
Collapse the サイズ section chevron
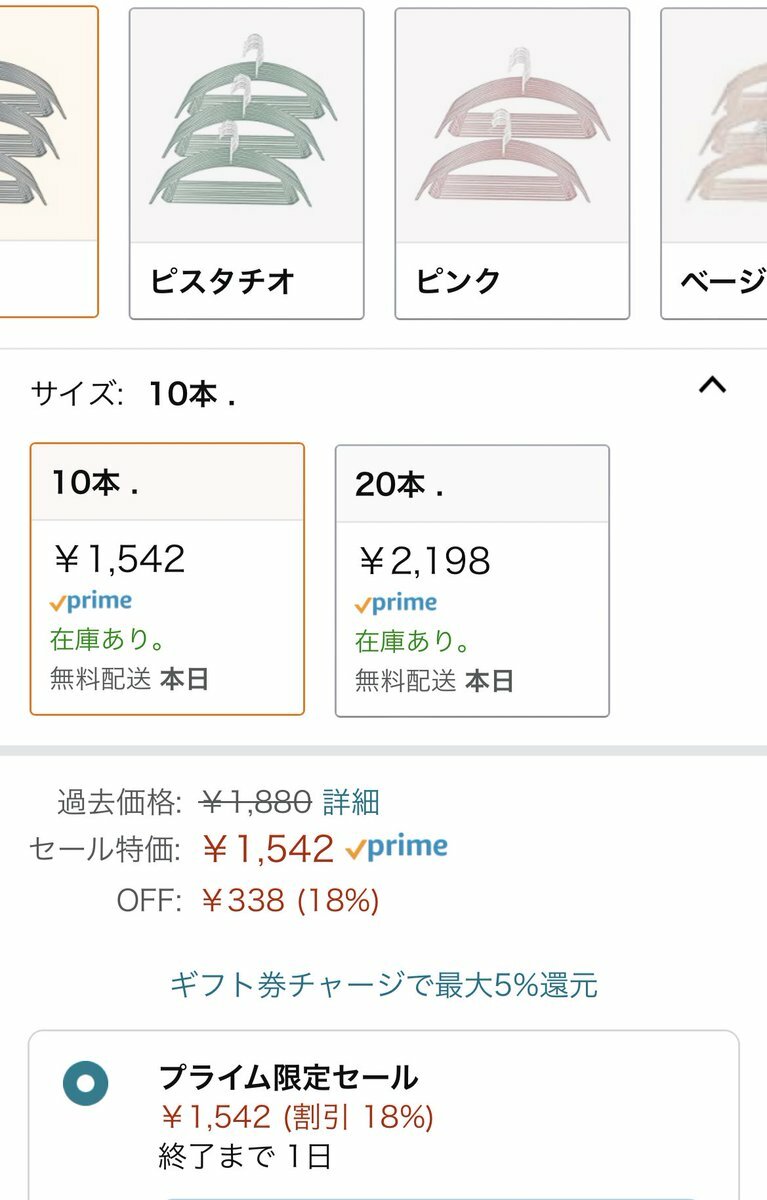coord(712,385)
